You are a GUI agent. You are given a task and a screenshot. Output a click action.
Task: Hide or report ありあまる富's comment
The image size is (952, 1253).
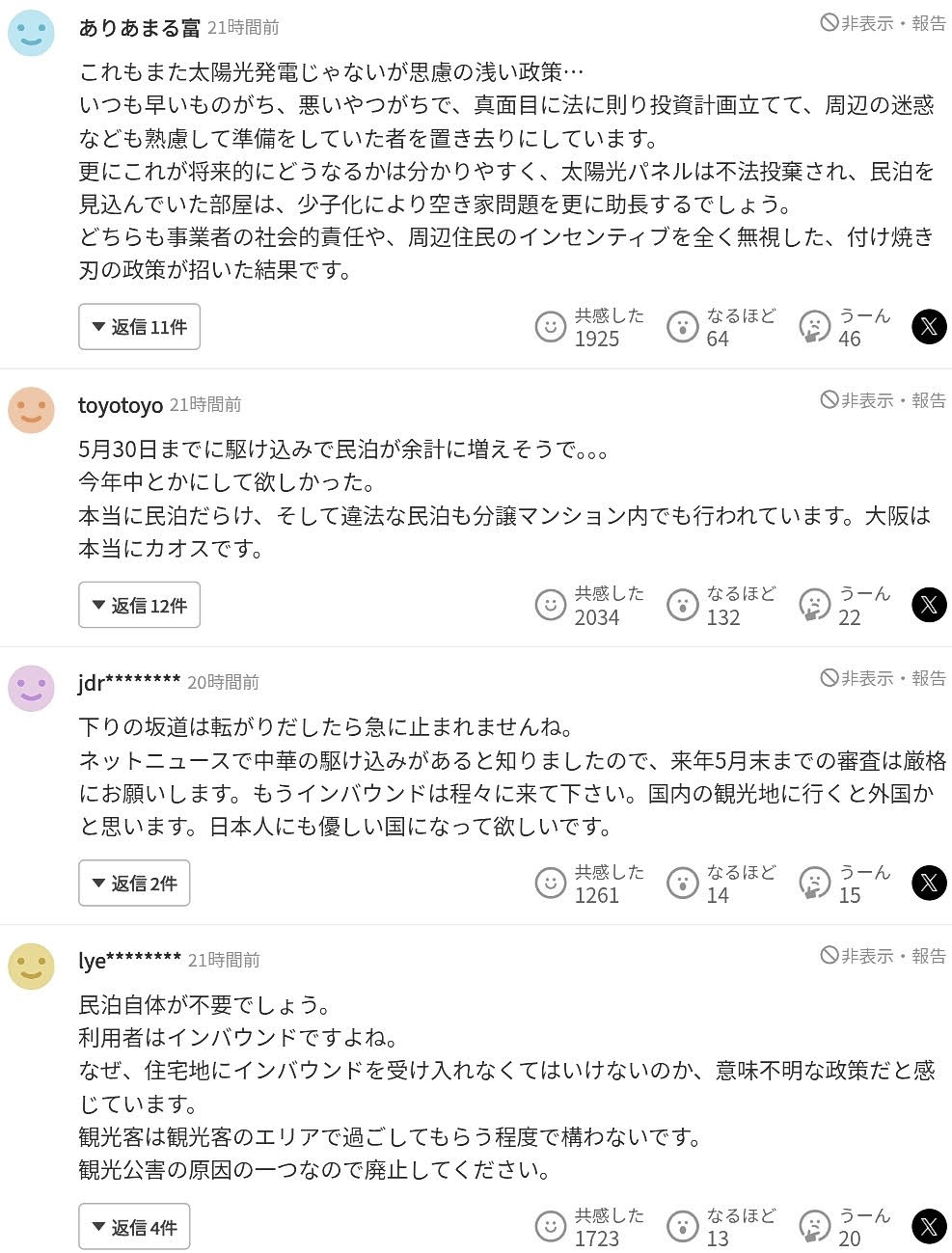(884, 23)
